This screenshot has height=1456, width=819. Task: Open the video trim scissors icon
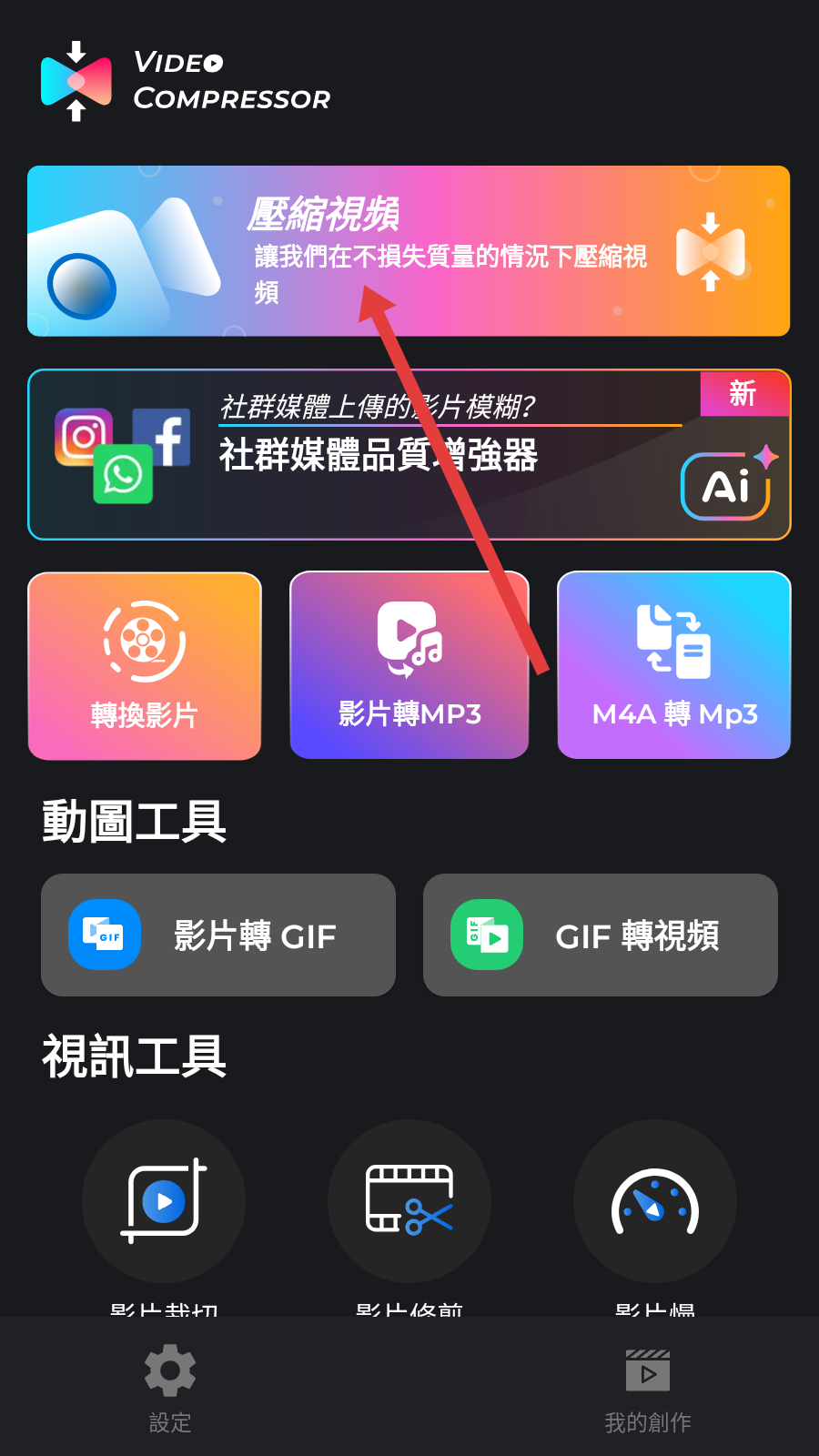point(409,1201)
